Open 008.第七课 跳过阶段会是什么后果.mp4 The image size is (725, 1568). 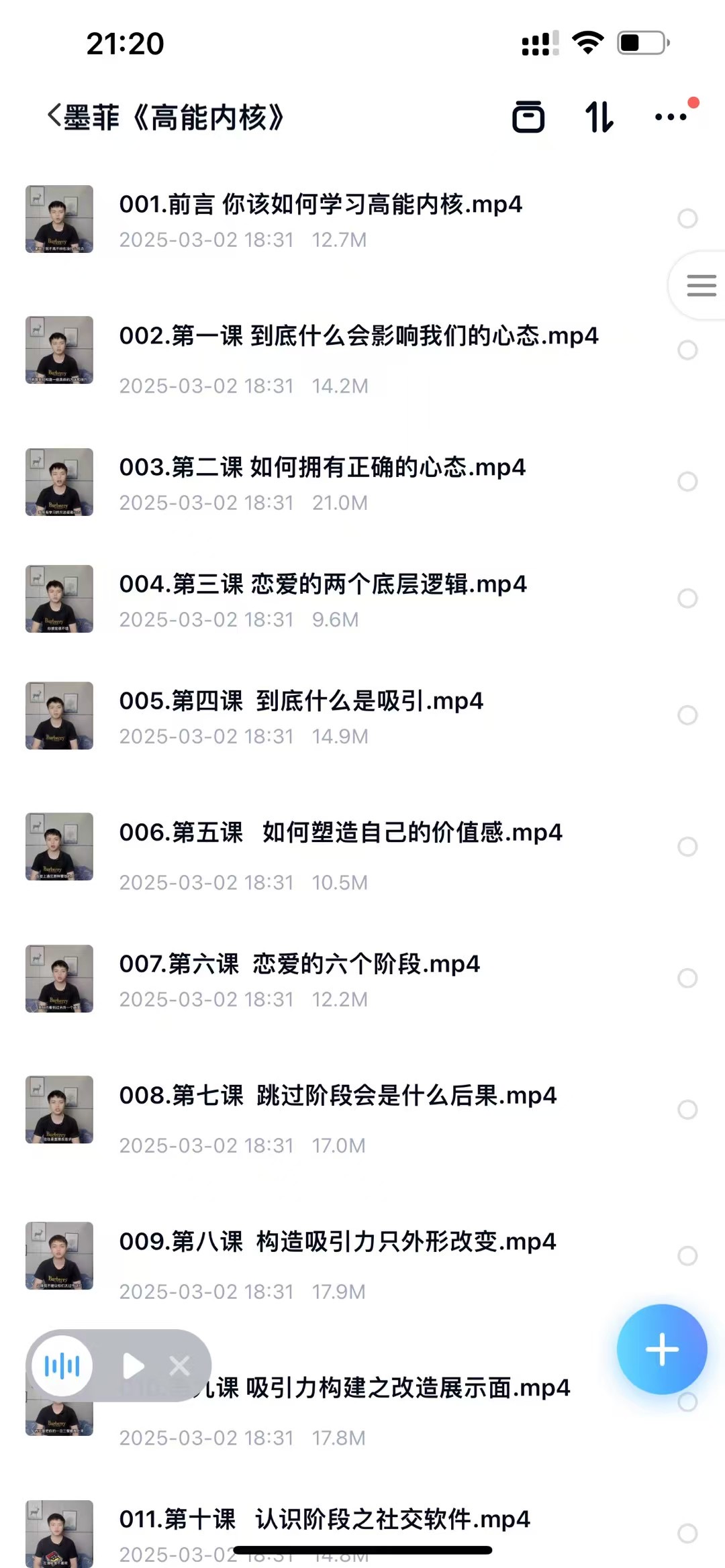click(x=338, y=1096)
